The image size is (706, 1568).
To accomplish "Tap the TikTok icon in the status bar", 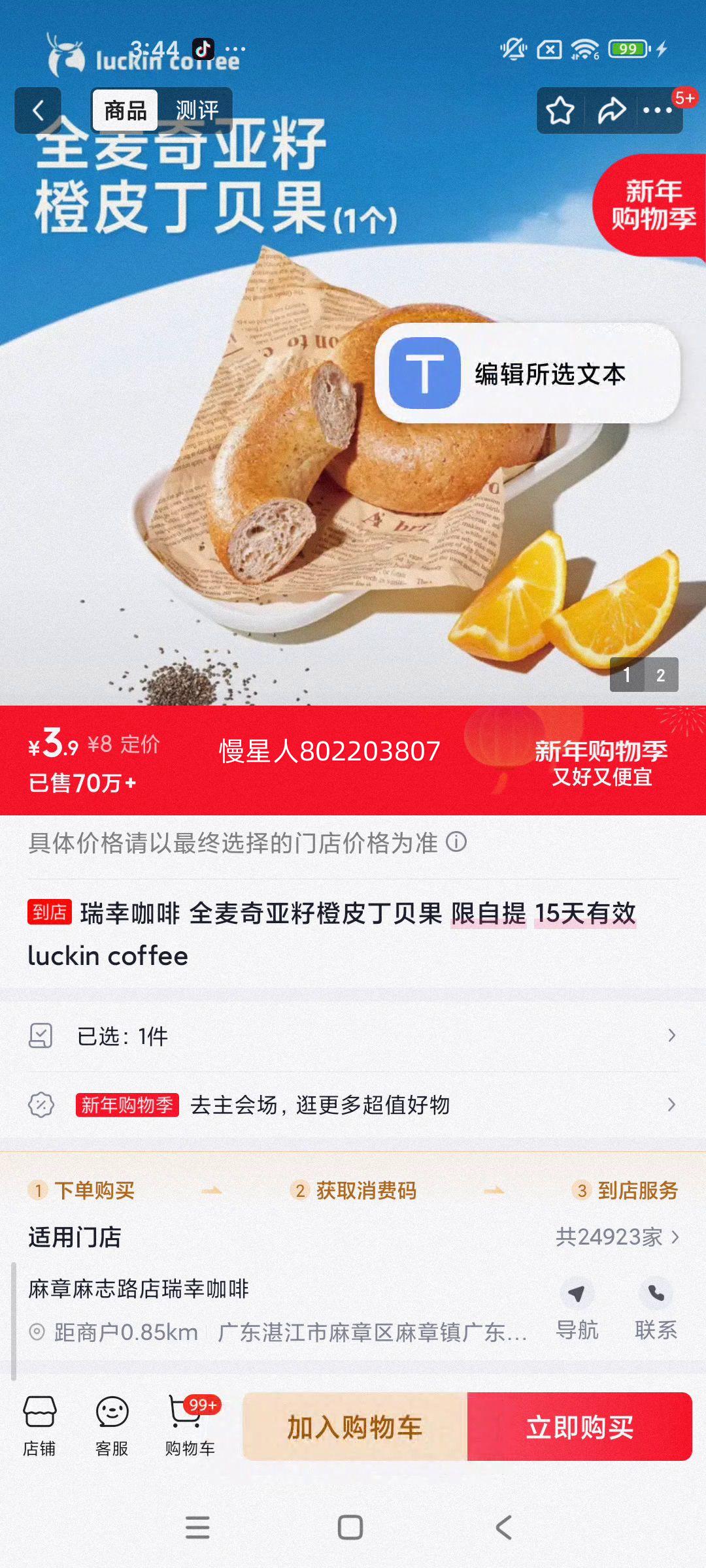I will pyautogui.click(x=201, y=48).
